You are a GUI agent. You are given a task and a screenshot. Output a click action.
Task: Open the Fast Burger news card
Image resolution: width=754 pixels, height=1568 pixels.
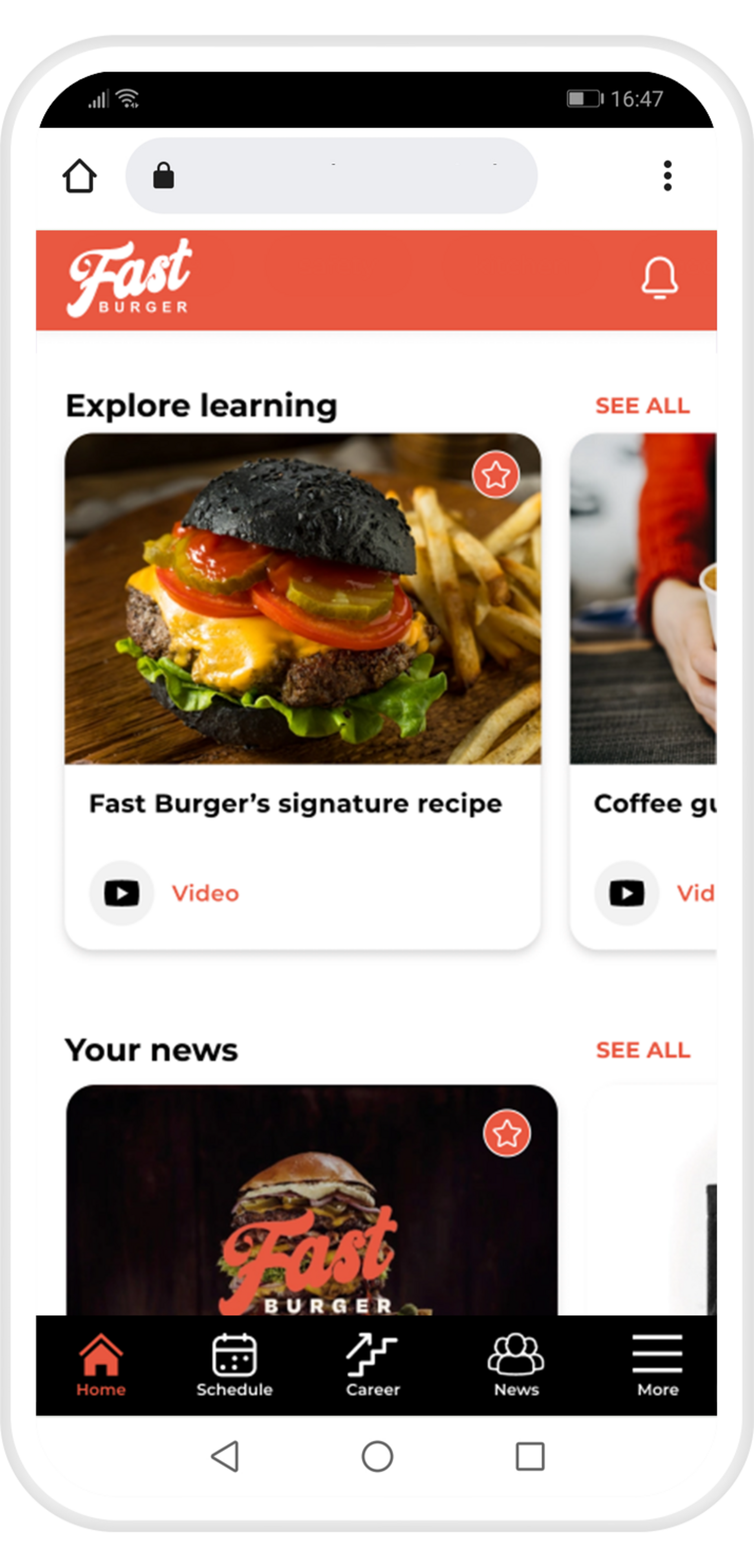coord(311,1211)
